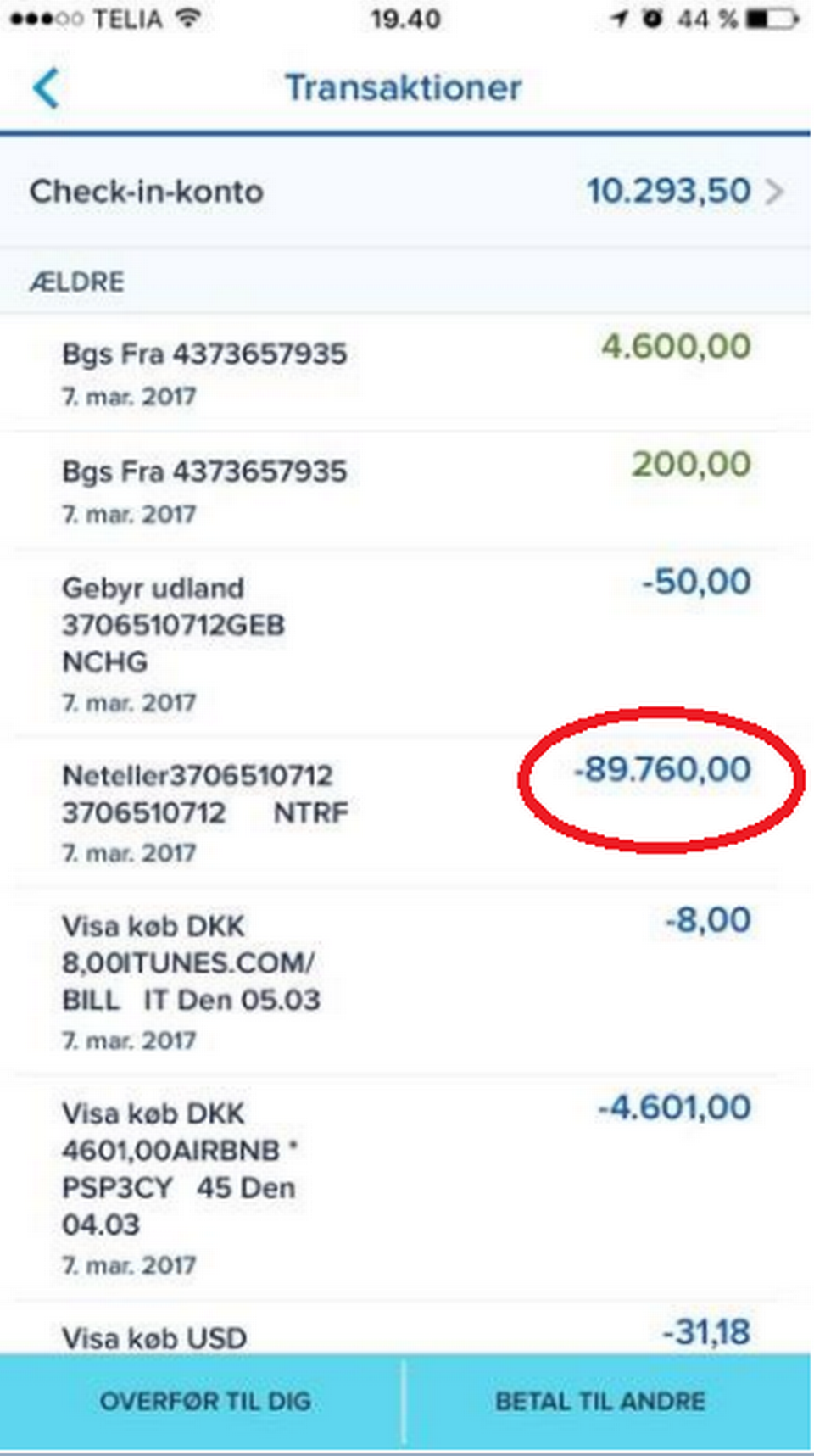The width and height of the screenshot is (814, 1456).
Task: Select Betal til andre button
Action: 599,1401
